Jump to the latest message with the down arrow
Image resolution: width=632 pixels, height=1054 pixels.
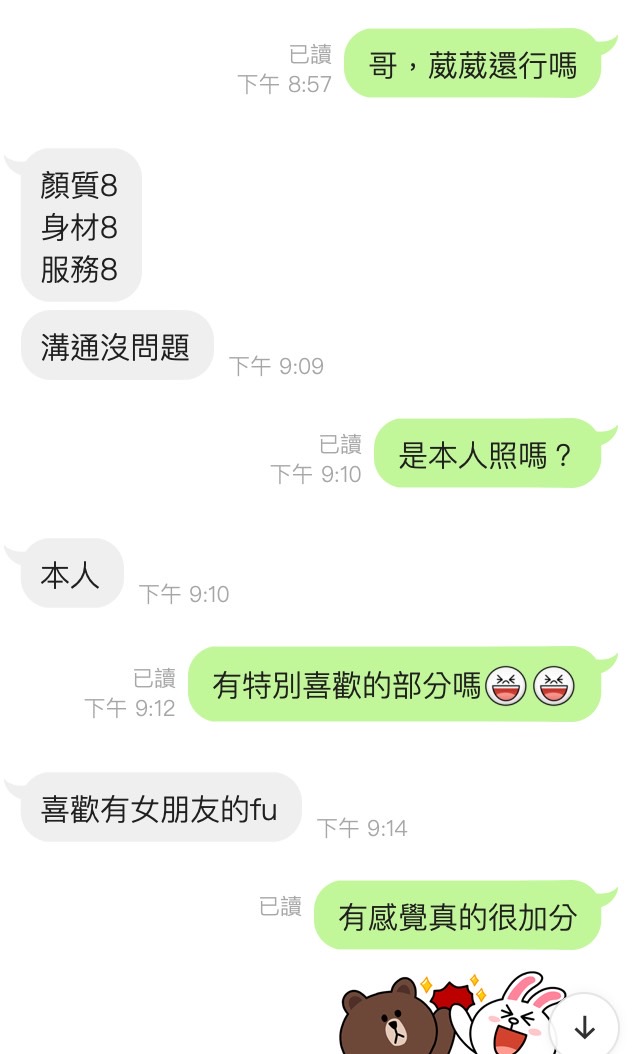pyautogui.click(x=585, y=1027)
